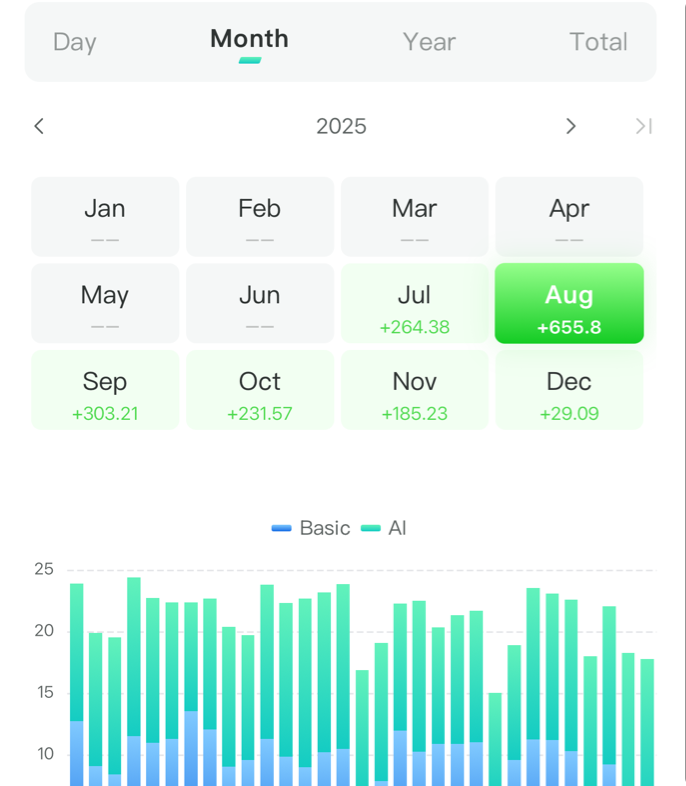
Task: Select August with +655.8
Action: click(569, 303)
